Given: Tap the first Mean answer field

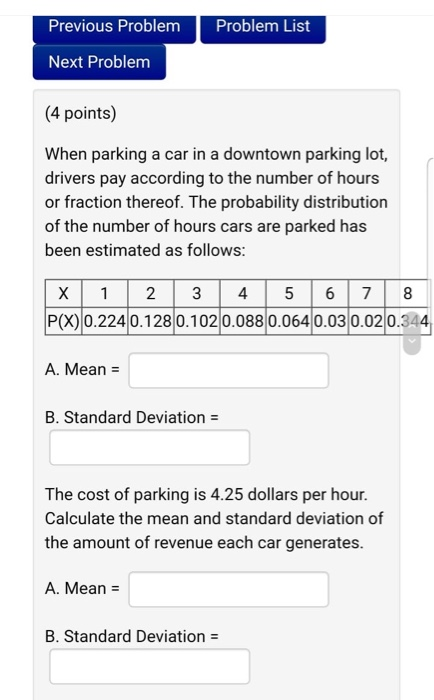Looking at the screenshot, I should pos(229,371).
